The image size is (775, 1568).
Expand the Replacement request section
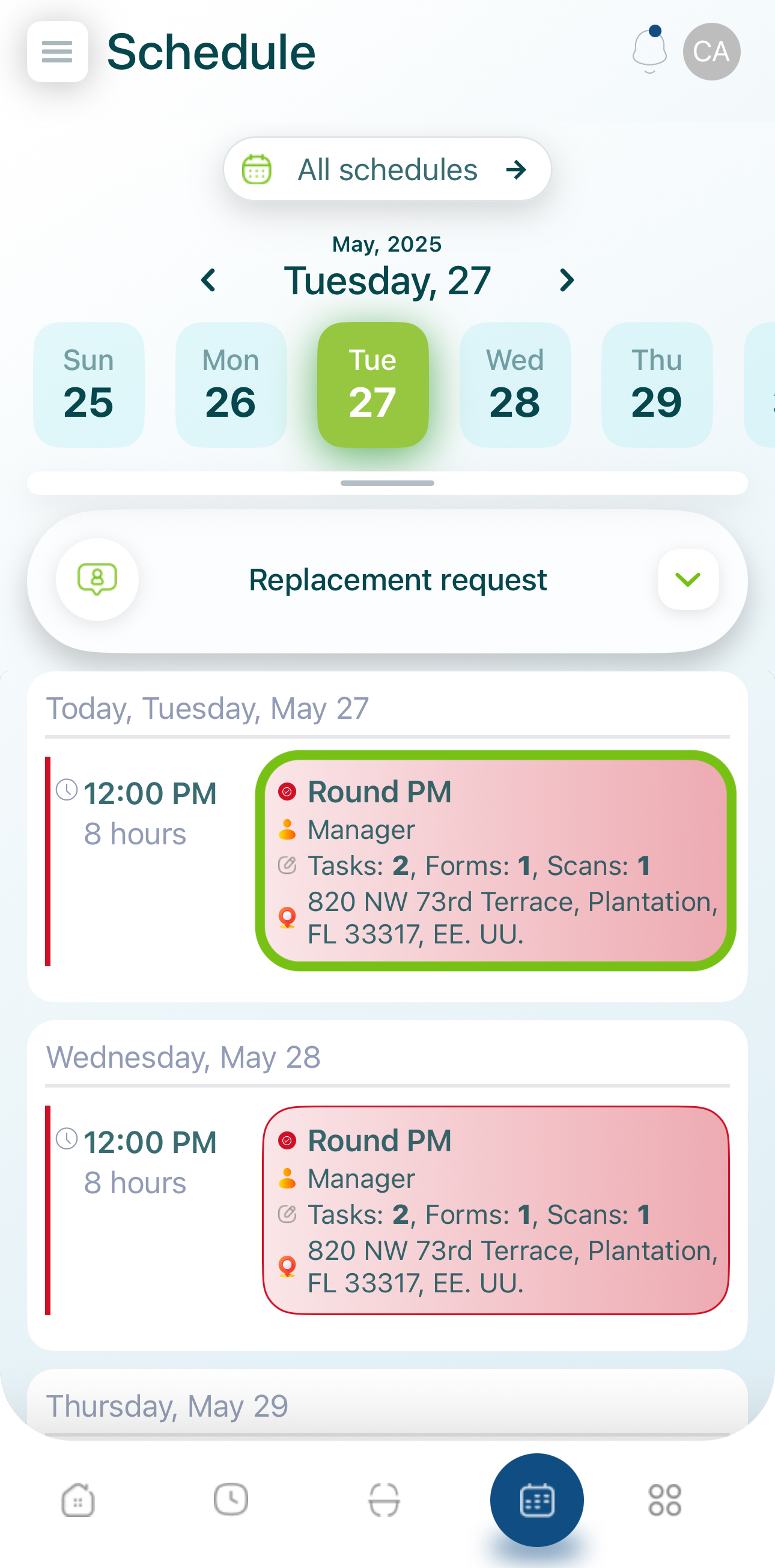[688, 580]
